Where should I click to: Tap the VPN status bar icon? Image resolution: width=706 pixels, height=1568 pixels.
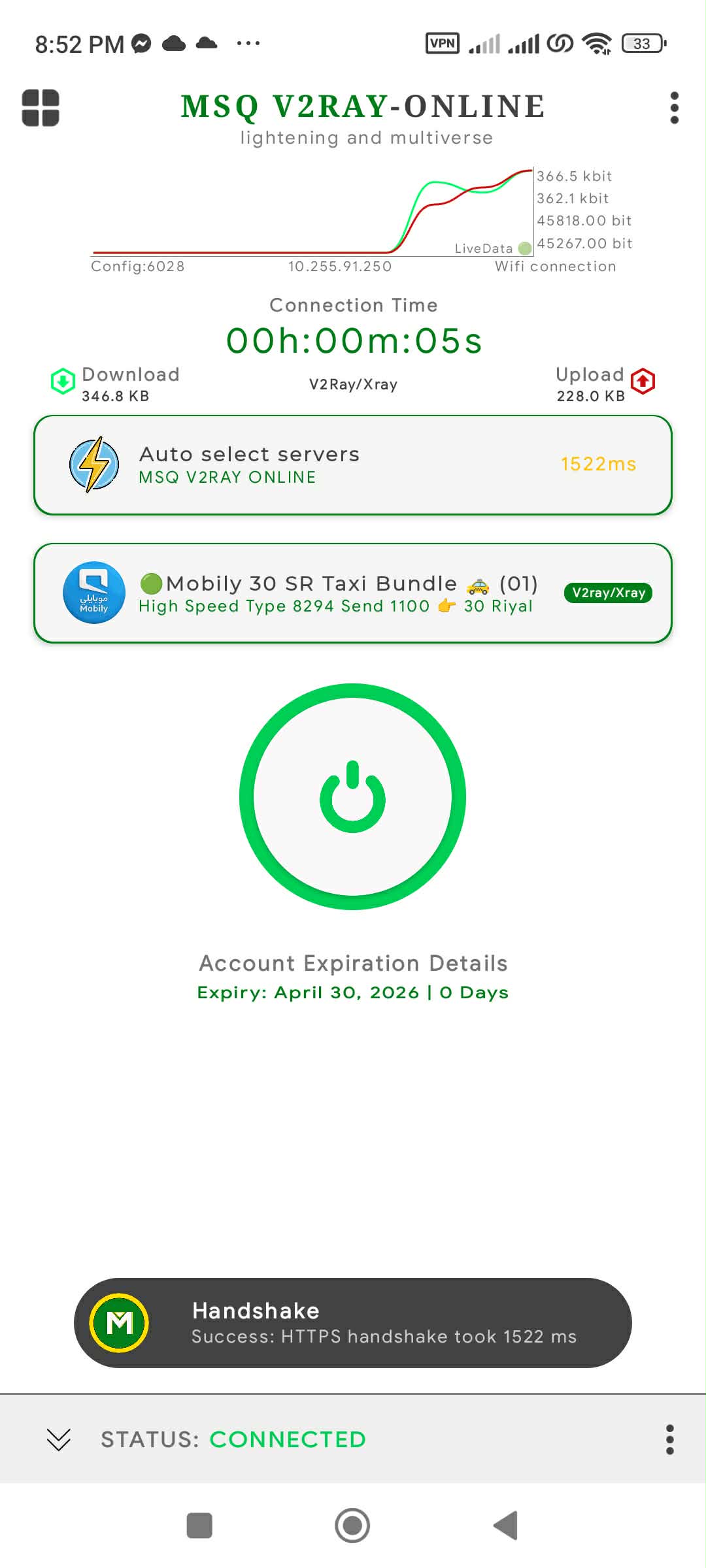[442, 42]
